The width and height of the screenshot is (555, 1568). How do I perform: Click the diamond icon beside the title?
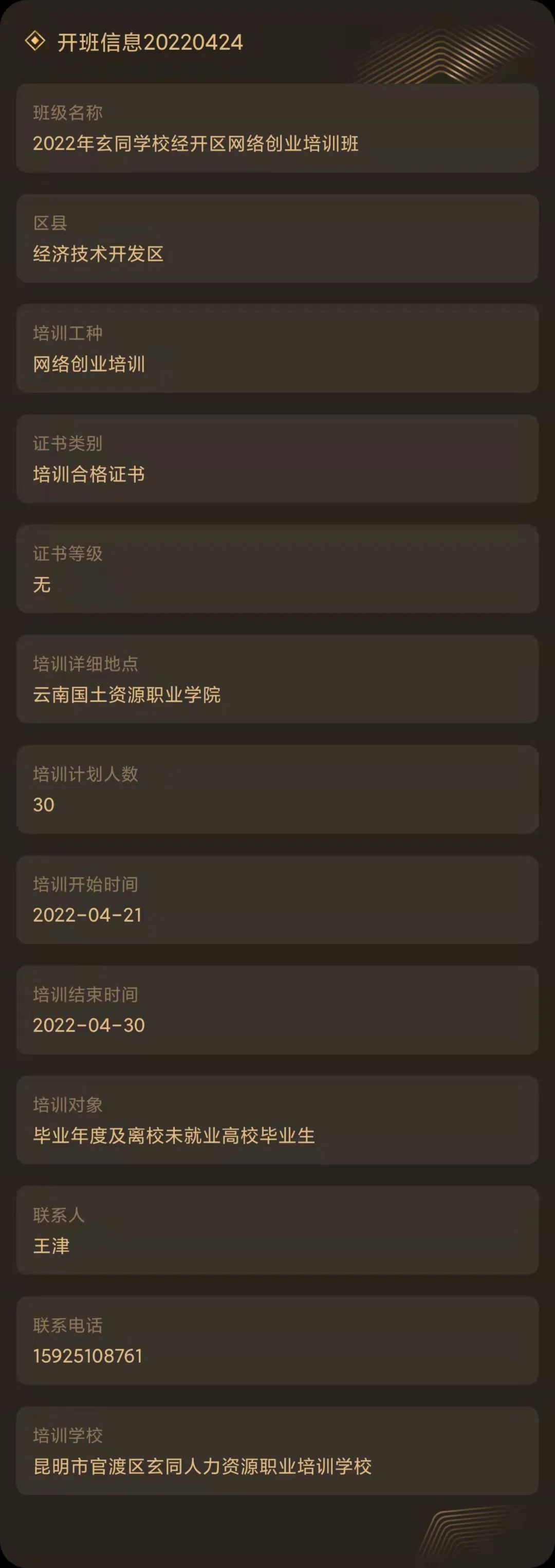(35, 42)
